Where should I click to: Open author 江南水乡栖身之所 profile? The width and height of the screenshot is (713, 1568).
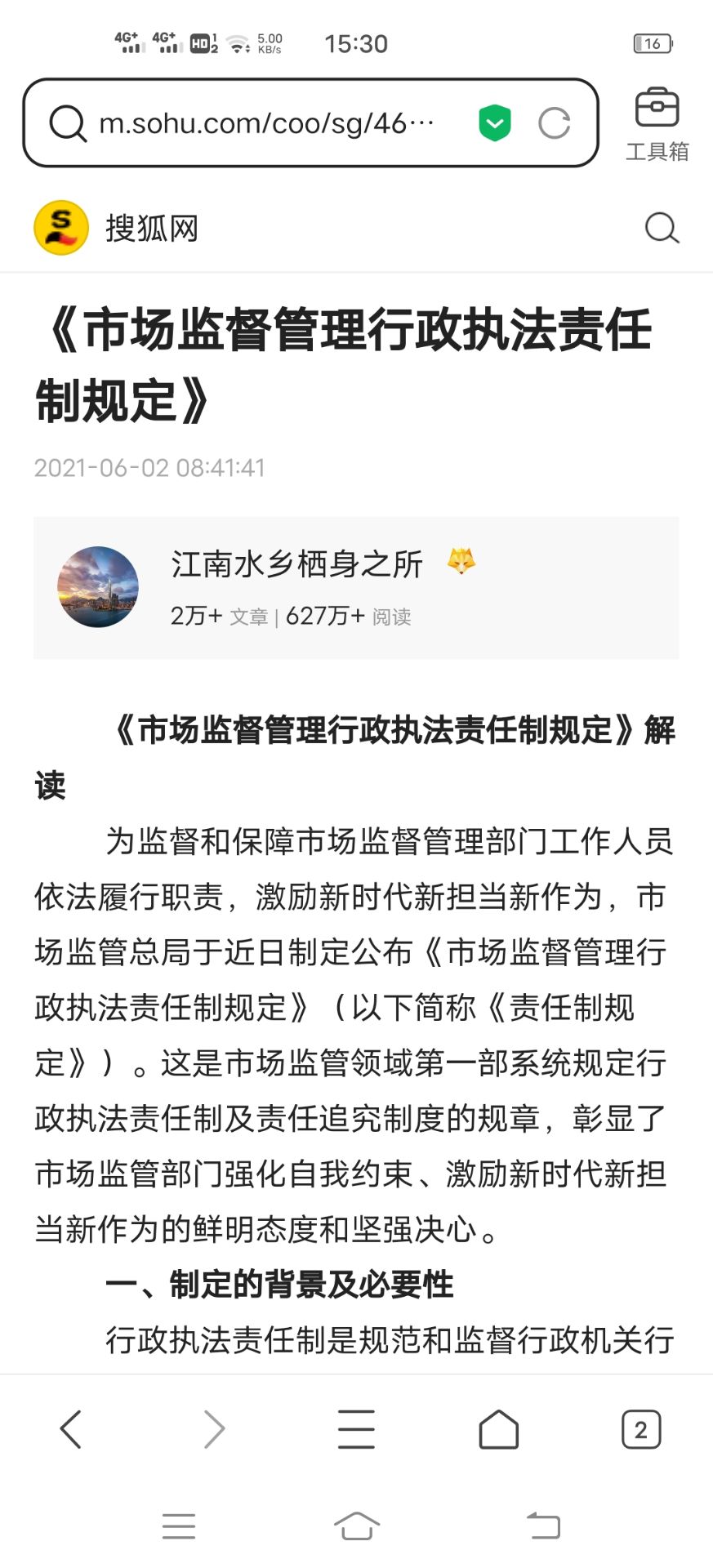pos(296,565)
